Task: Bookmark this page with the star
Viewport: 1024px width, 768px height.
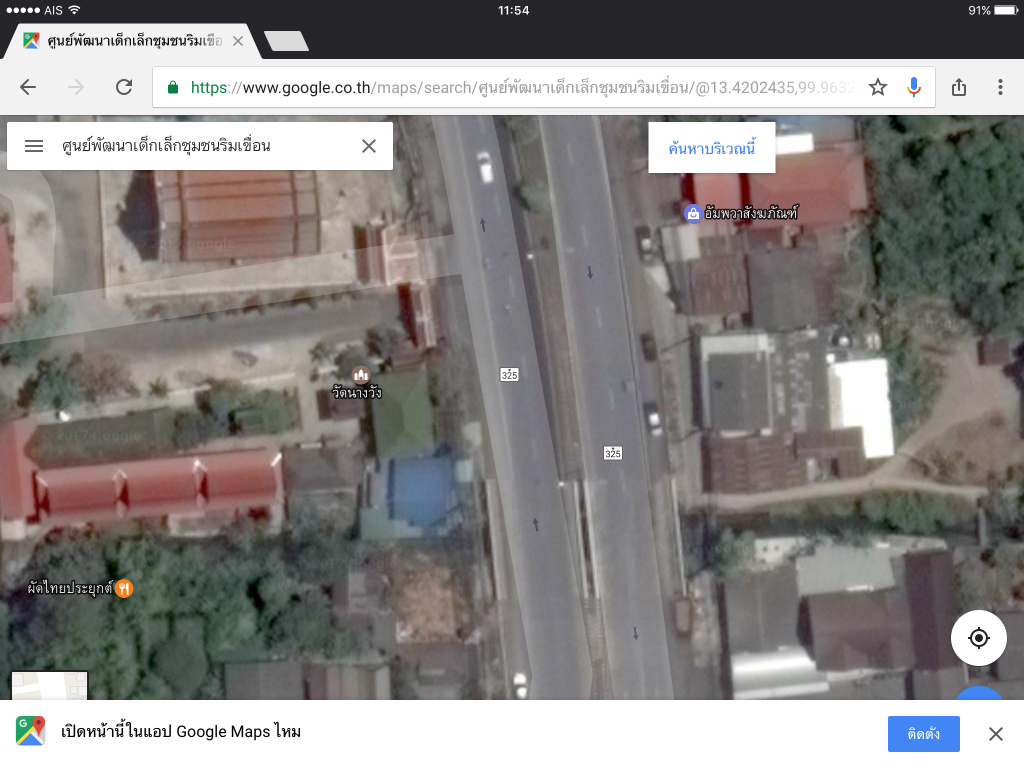Action: pyautogui.click(x=878, y=87)
